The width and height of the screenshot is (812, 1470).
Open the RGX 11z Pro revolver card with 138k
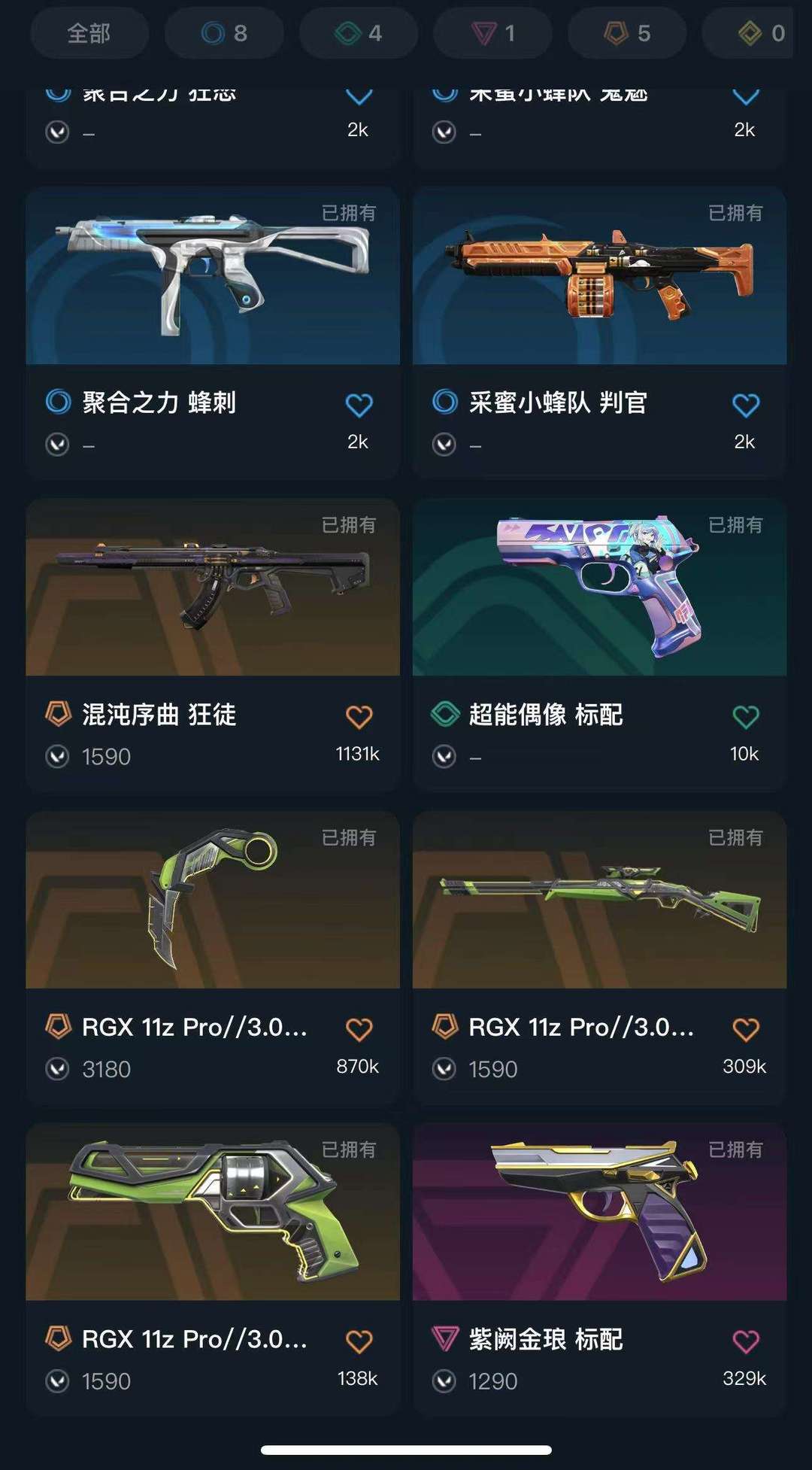tap(213, 1270)
